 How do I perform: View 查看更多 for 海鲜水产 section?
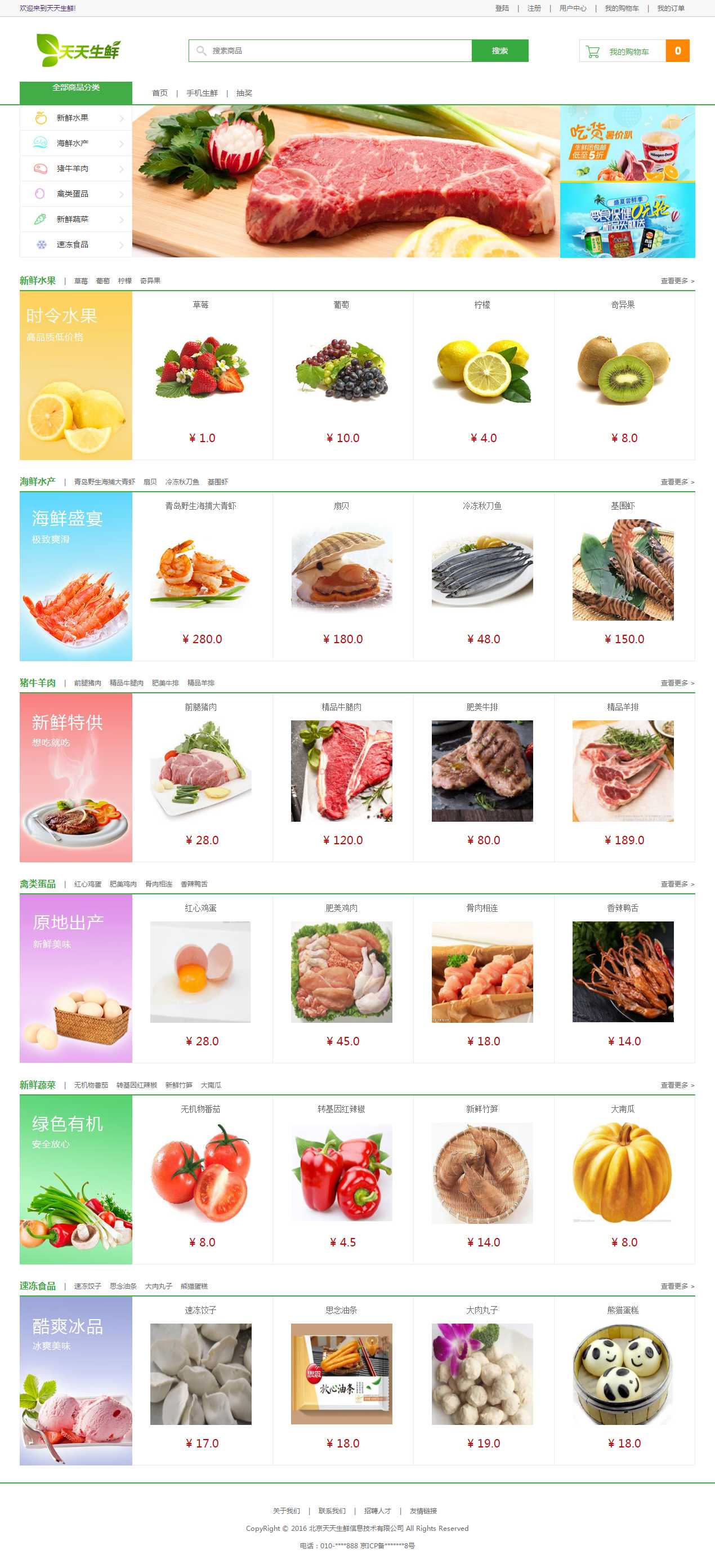pyautogui.click(x=677, y=482)
